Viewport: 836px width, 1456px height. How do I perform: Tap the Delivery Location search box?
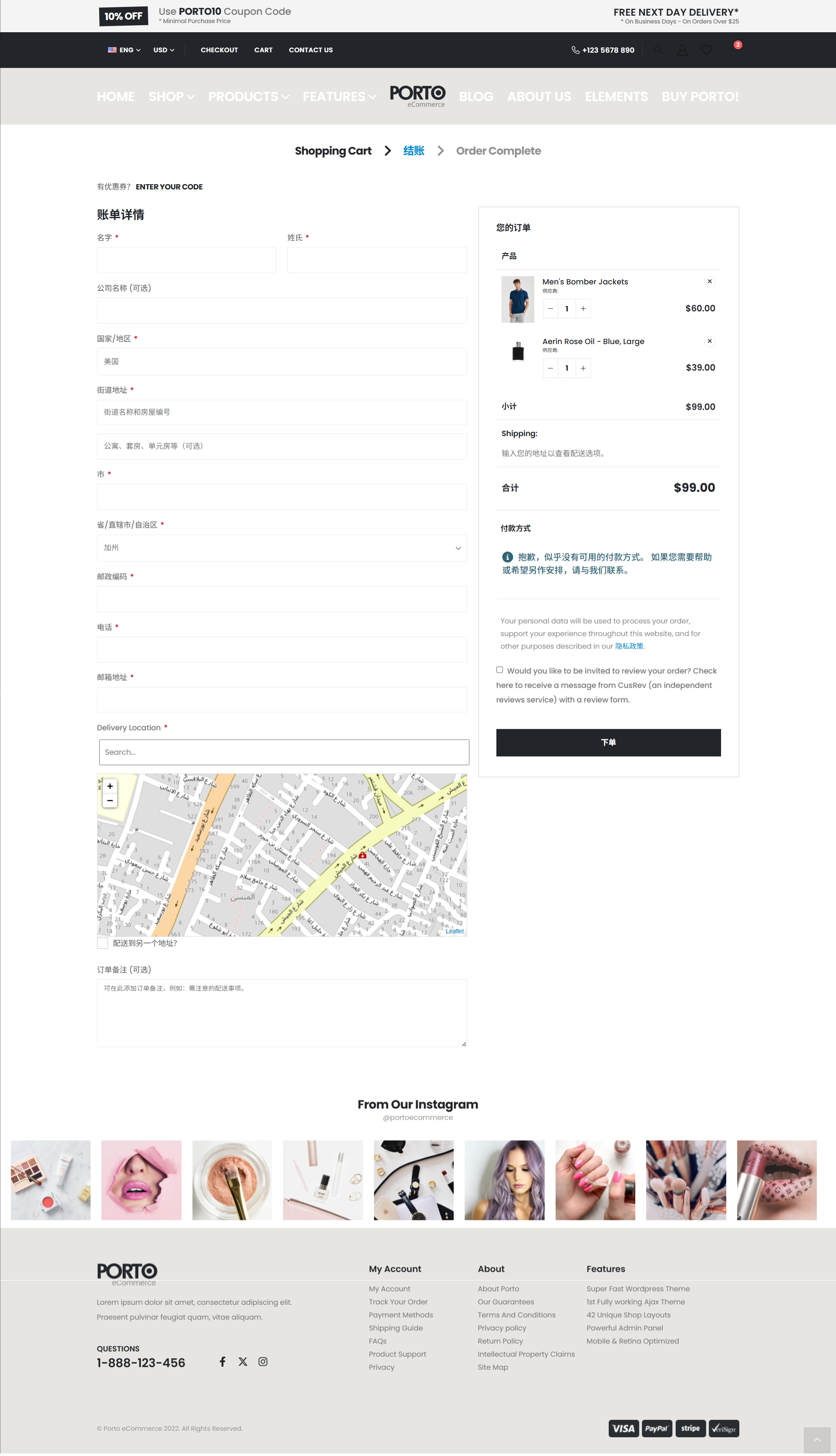[x=283, y=752]
